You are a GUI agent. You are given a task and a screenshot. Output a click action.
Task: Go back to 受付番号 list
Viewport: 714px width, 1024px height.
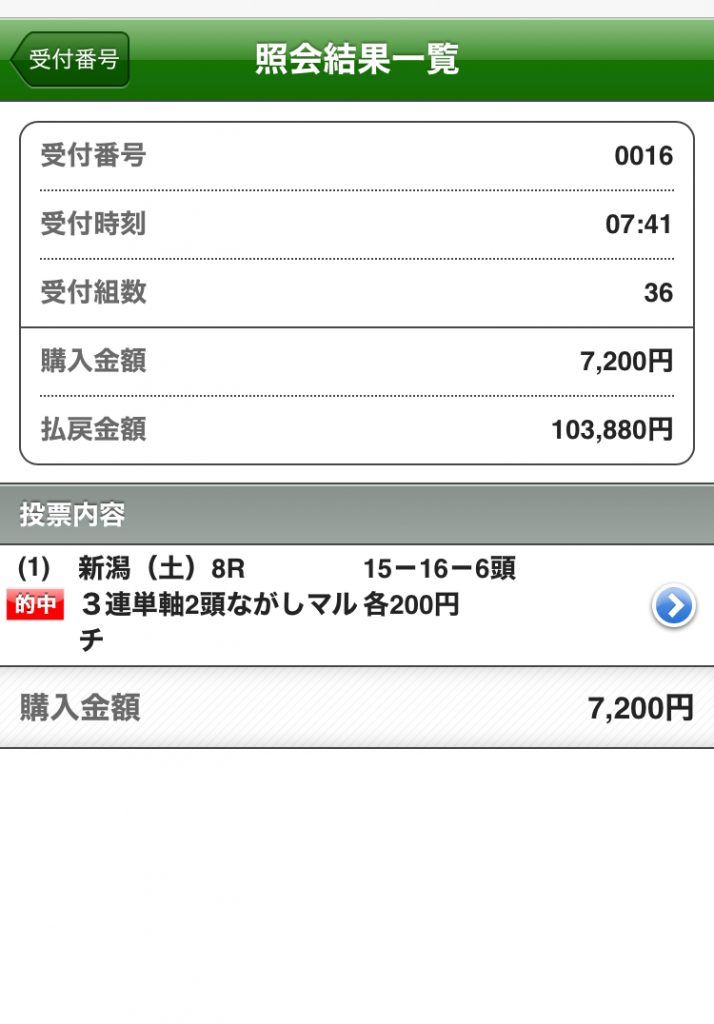(x=70, y=60)
